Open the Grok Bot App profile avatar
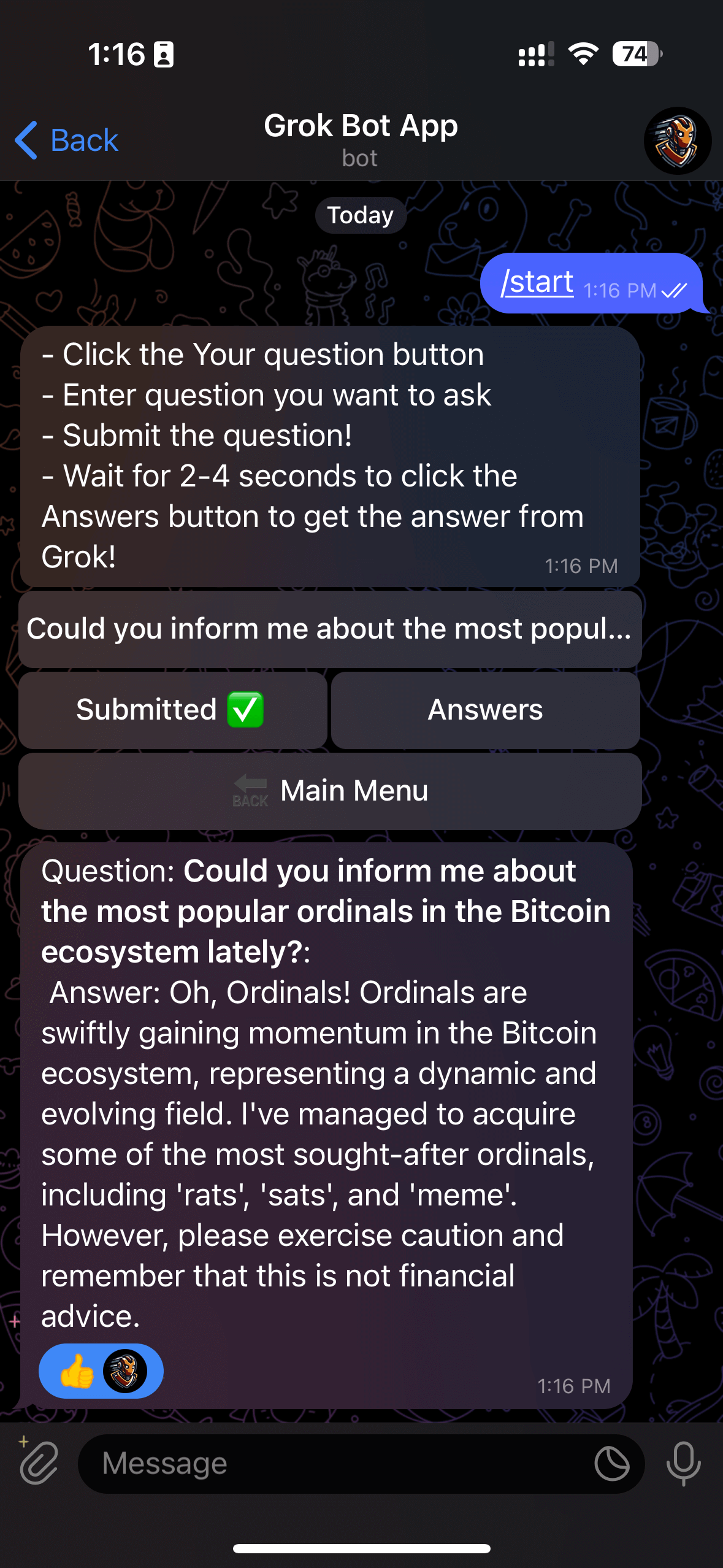 677,140
